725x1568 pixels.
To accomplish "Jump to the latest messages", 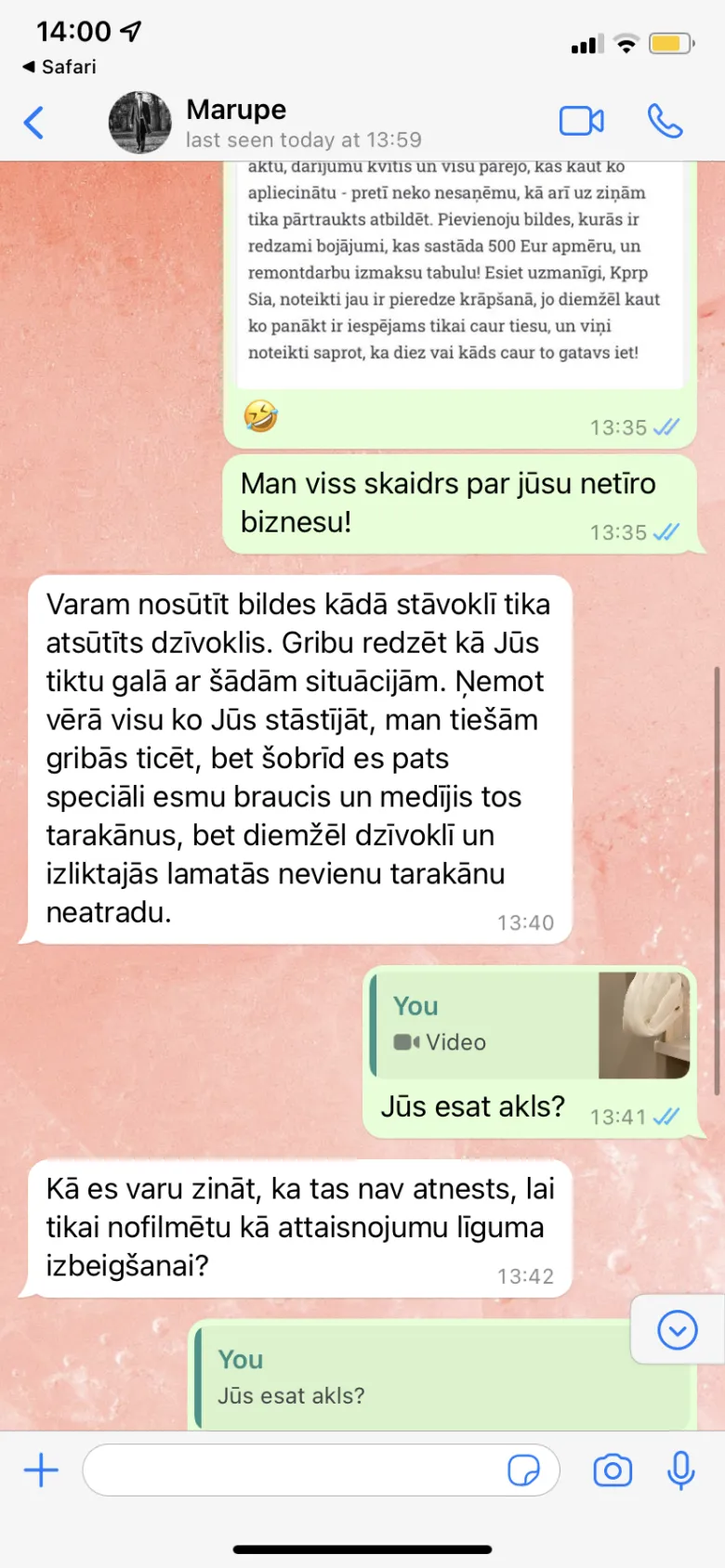I will (x=678, y=1330).
